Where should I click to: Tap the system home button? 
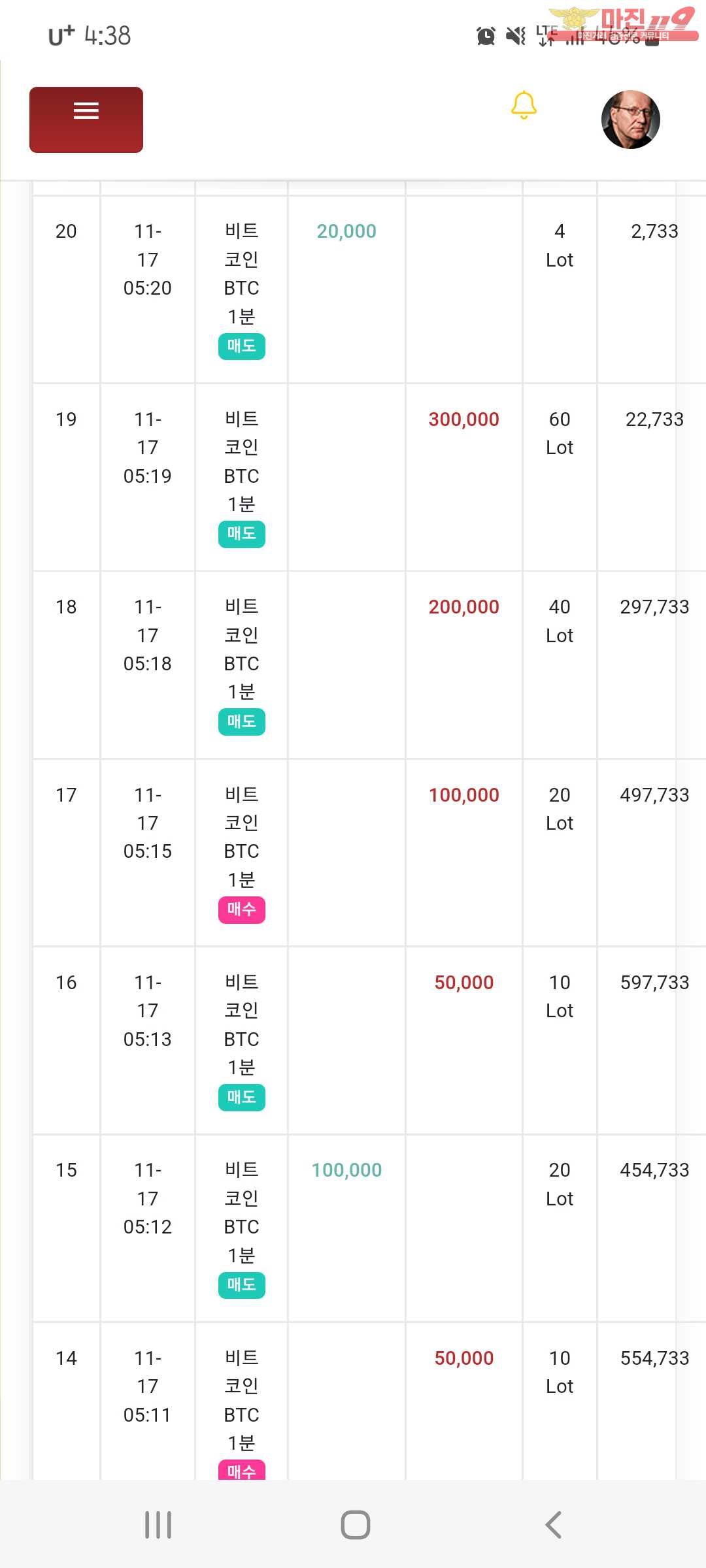coord(356,1525)
